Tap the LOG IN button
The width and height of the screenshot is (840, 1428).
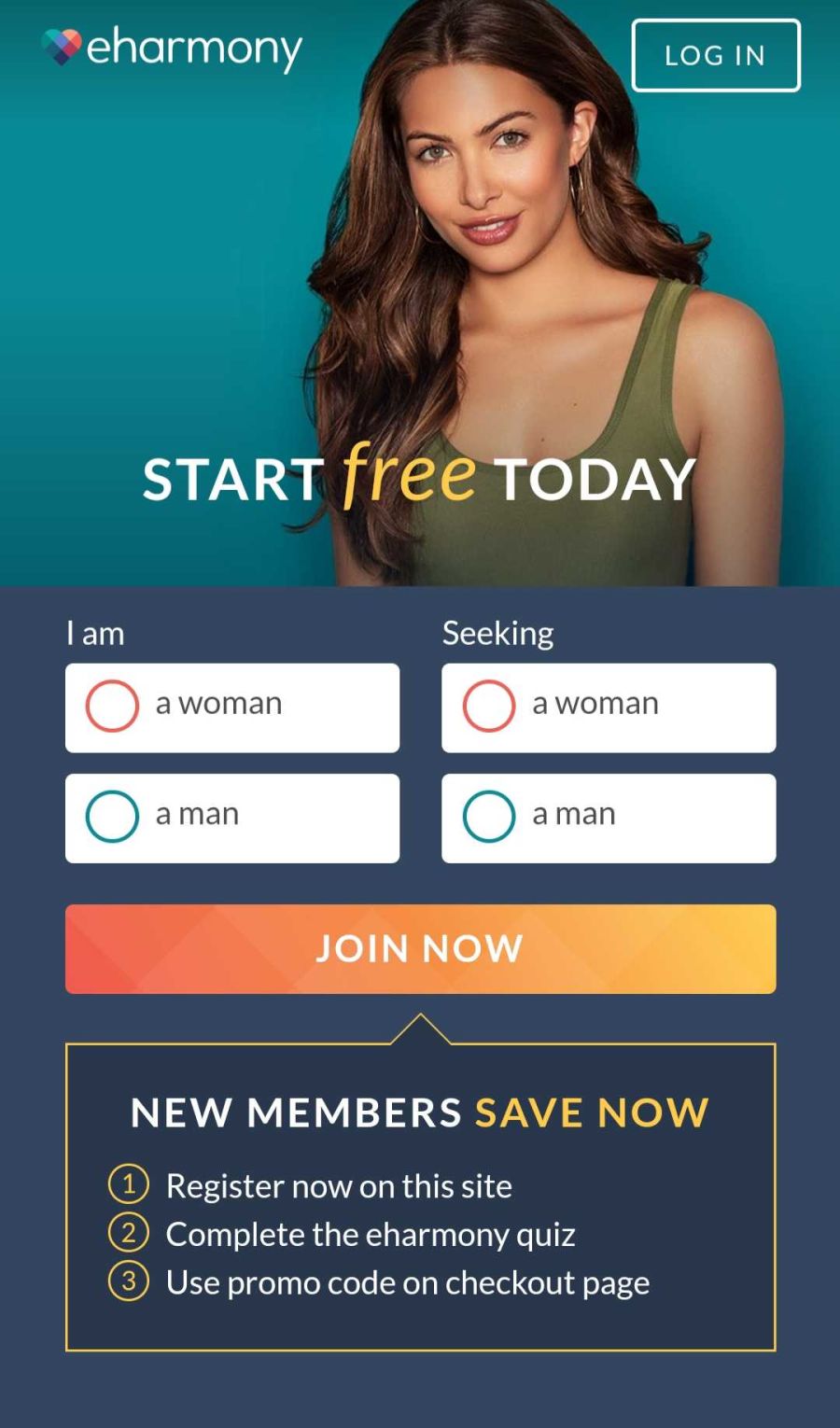(716, 56)
